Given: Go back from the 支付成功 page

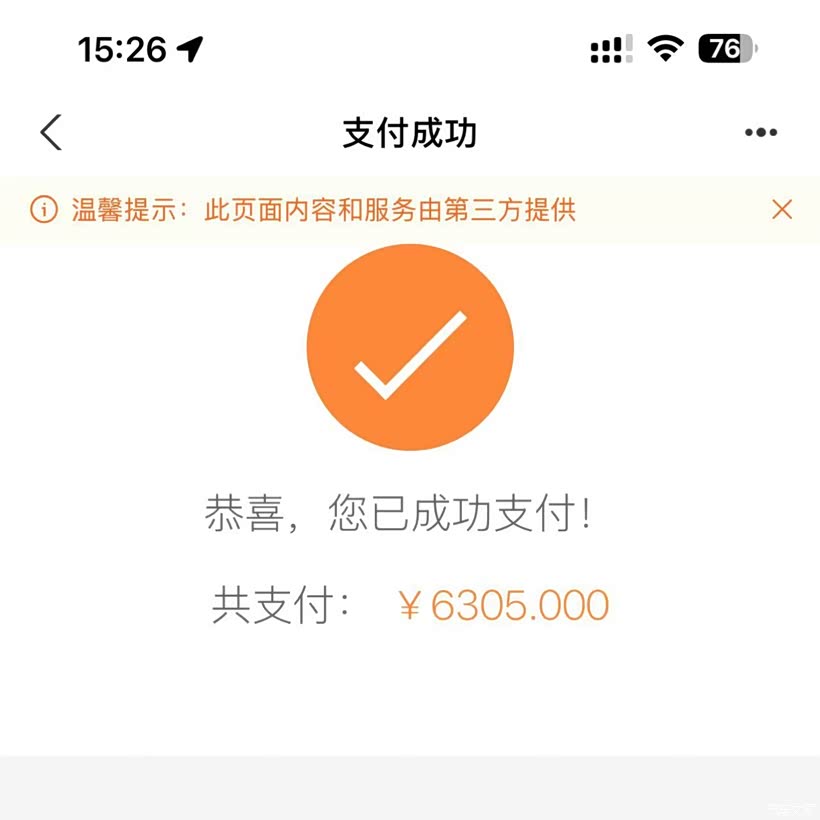Looking at the screenshot, I should (x=51, y=132).
